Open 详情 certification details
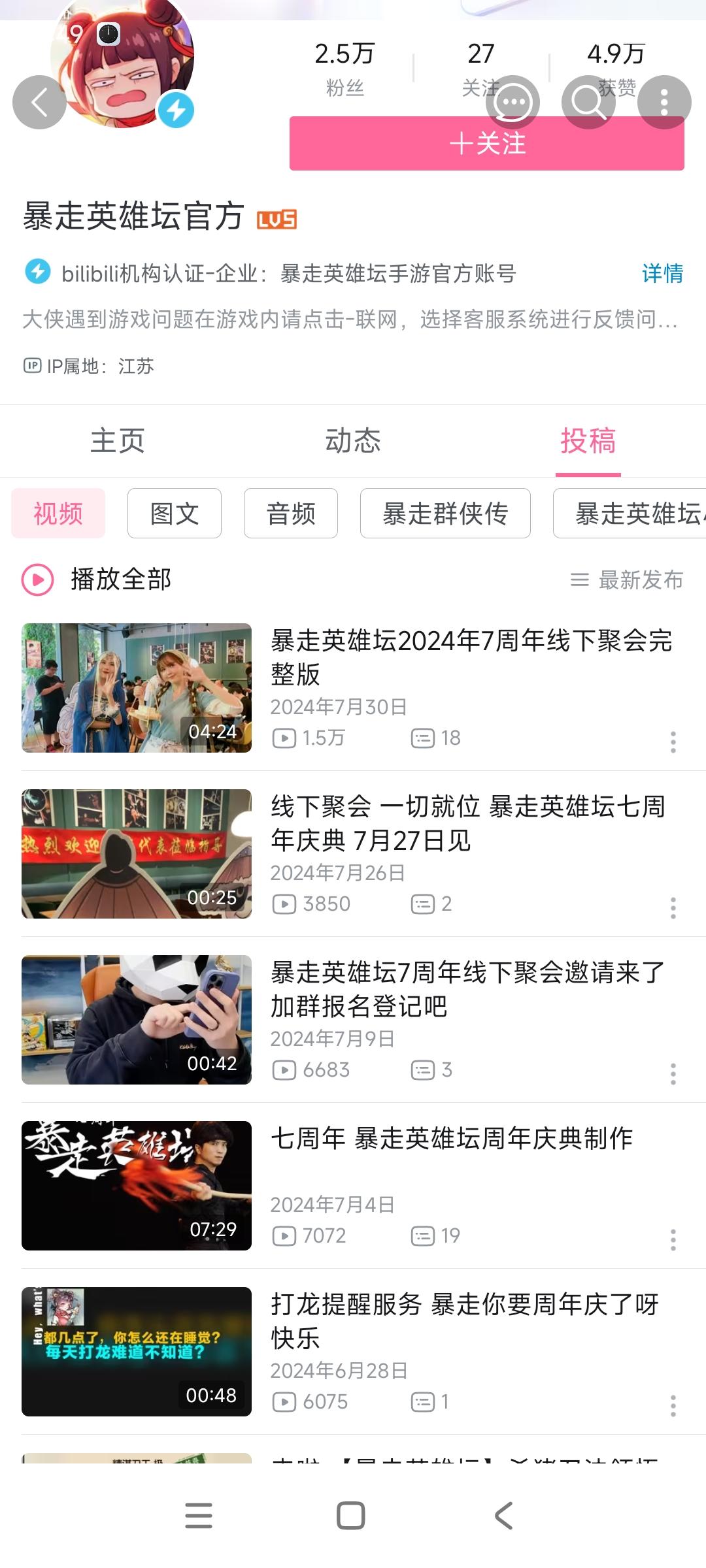Viewport: 706px width, 1568px height. point(662,273)
